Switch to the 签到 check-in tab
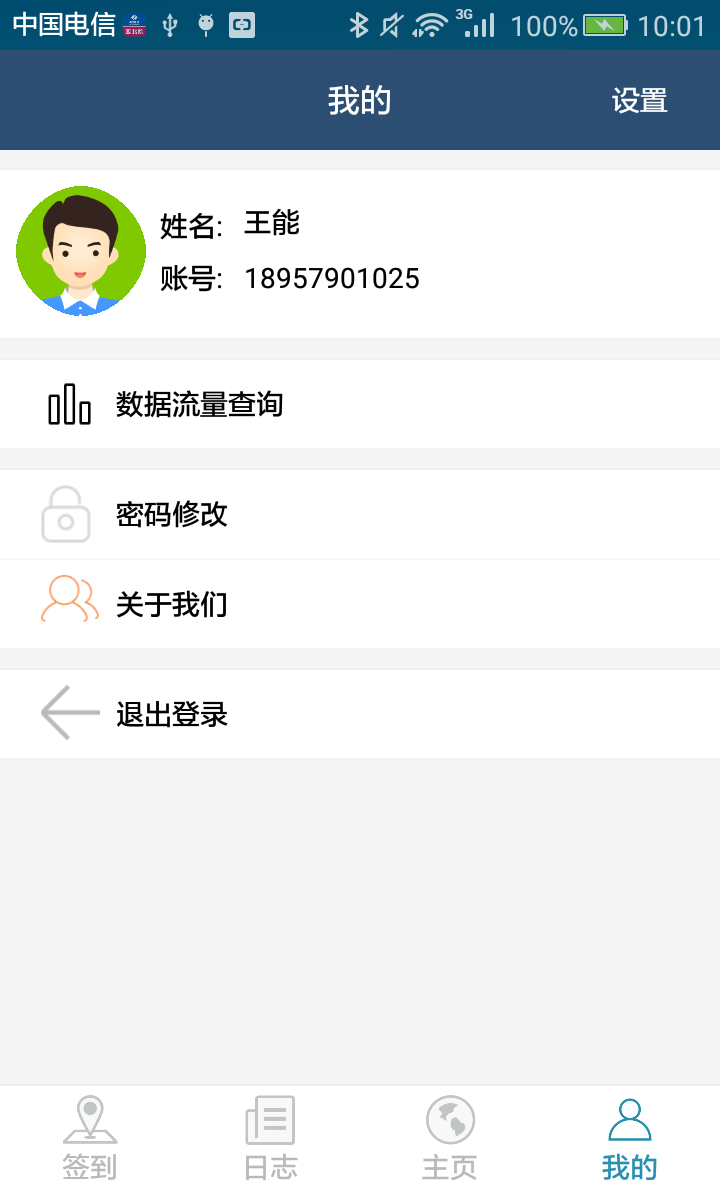 pyautogui.click(x=90, y=1137)
